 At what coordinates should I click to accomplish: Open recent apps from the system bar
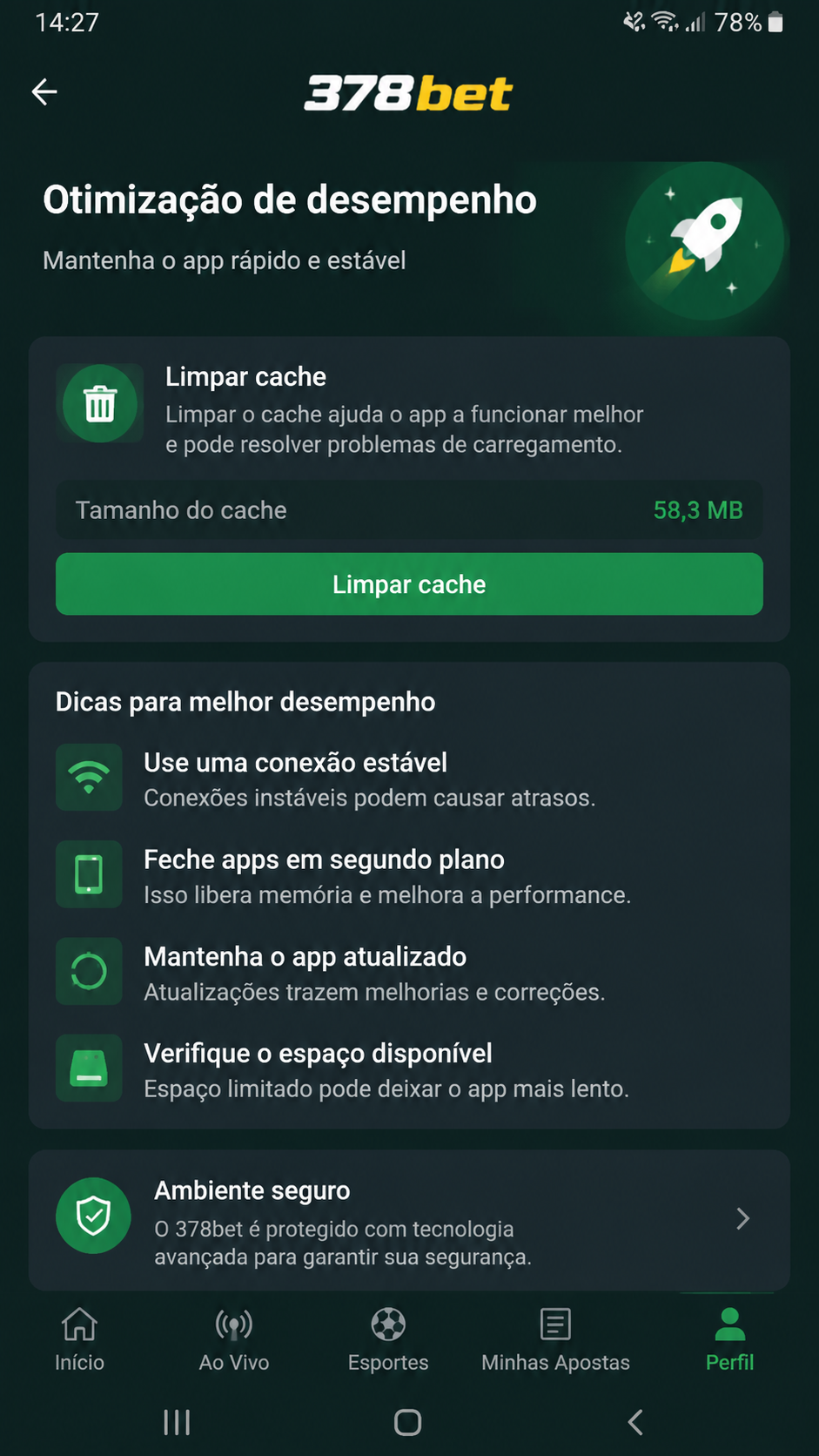(x=177, y=1423)
